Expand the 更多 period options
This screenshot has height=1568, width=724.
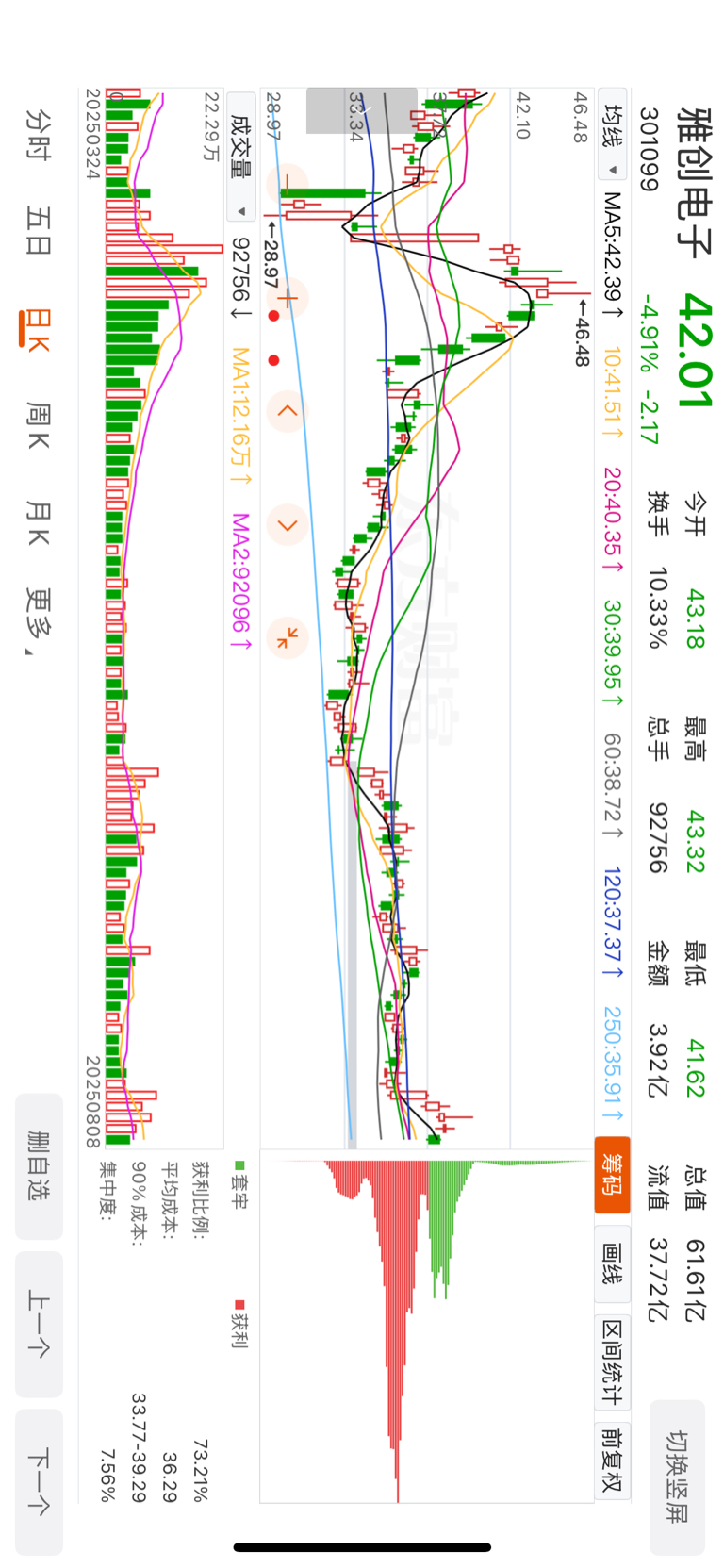pos(39,621)
